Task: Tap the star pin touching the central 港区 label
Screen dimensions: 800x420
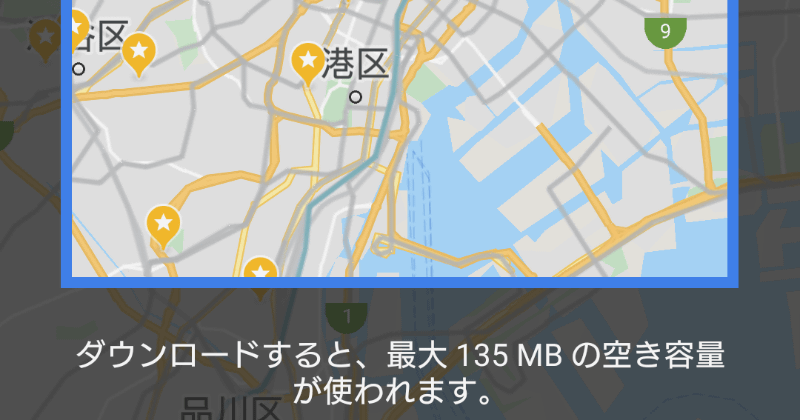Action: click(307, 62)
